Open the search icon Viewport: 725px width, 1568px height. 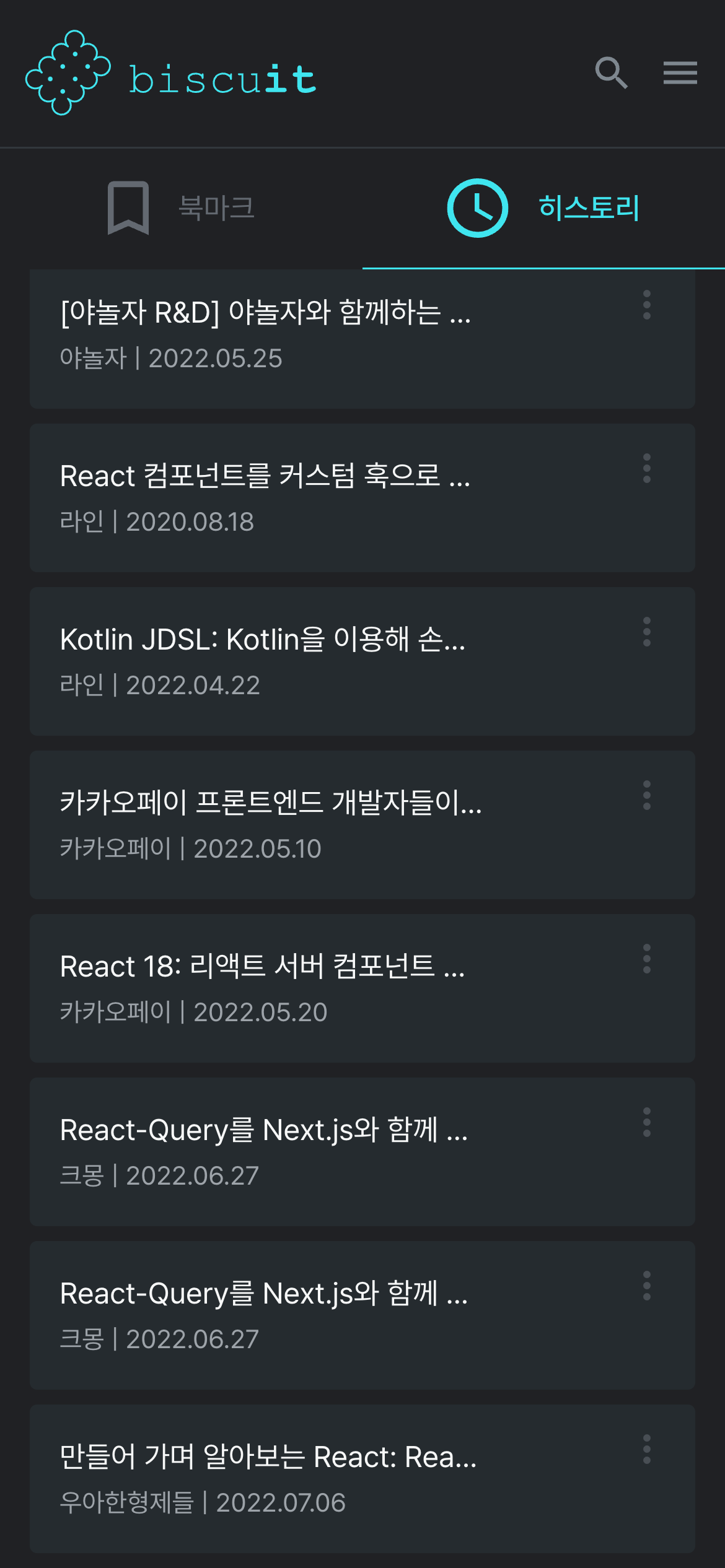[612, 73]
